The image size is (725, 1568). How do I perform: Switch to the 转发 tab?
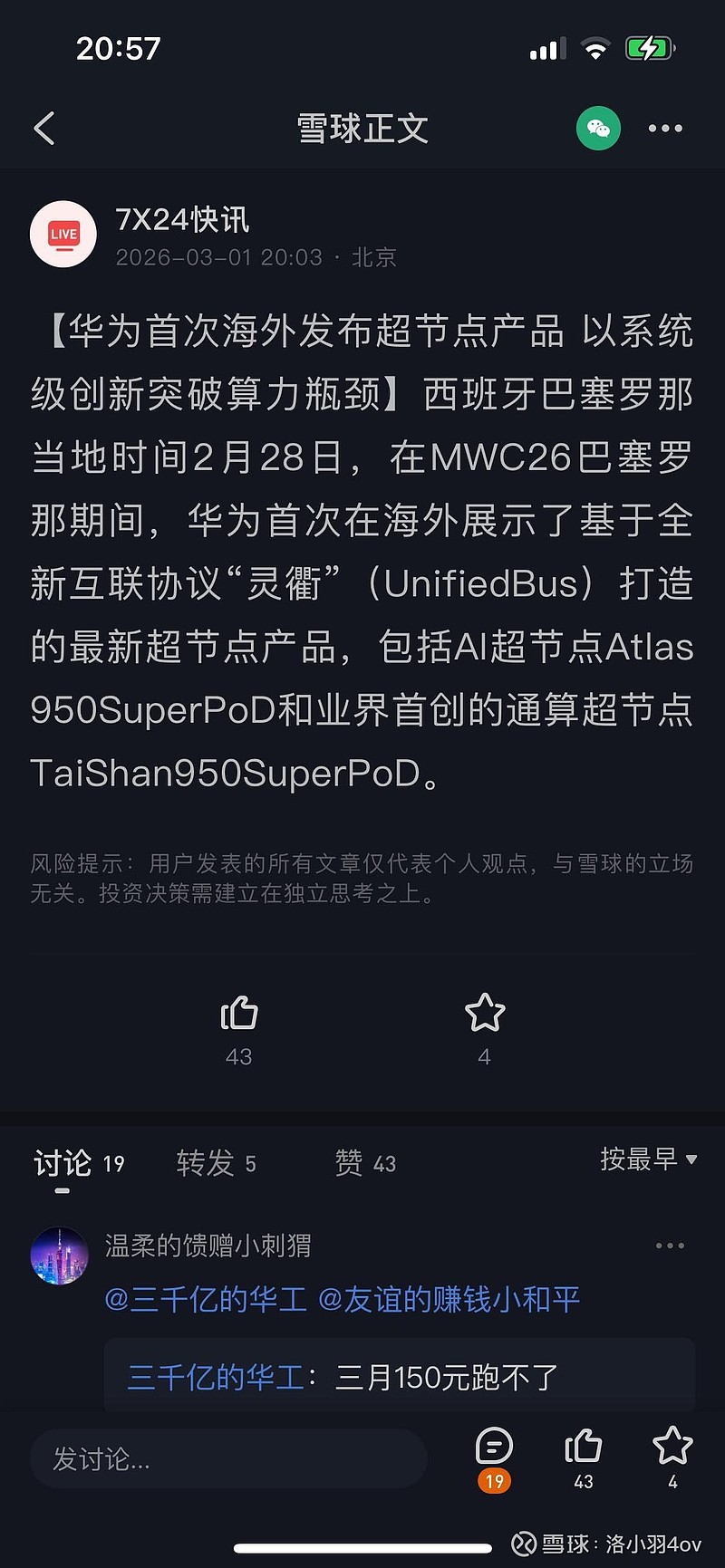pos(215,1162)
